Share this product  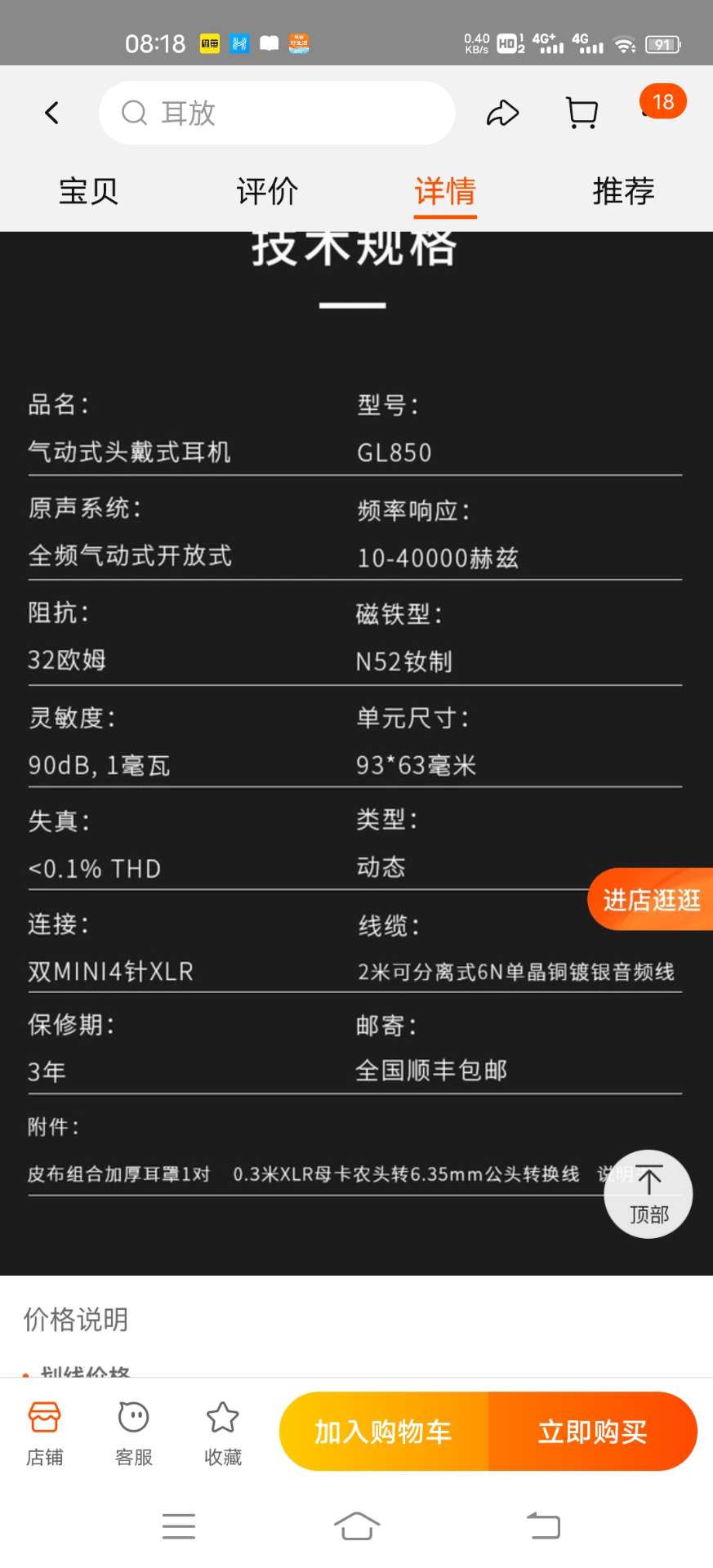point(502,113)
